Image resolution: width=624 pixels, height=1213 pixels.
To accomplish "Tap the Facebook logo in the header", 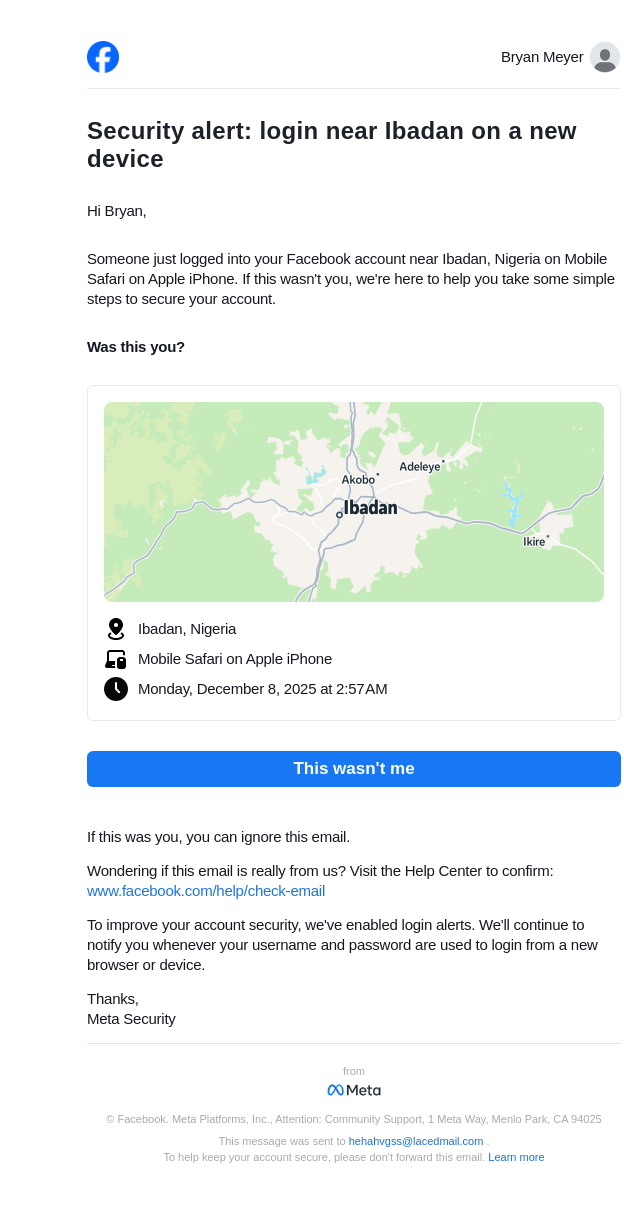I will pyautogui.click(x=103, y=57).
